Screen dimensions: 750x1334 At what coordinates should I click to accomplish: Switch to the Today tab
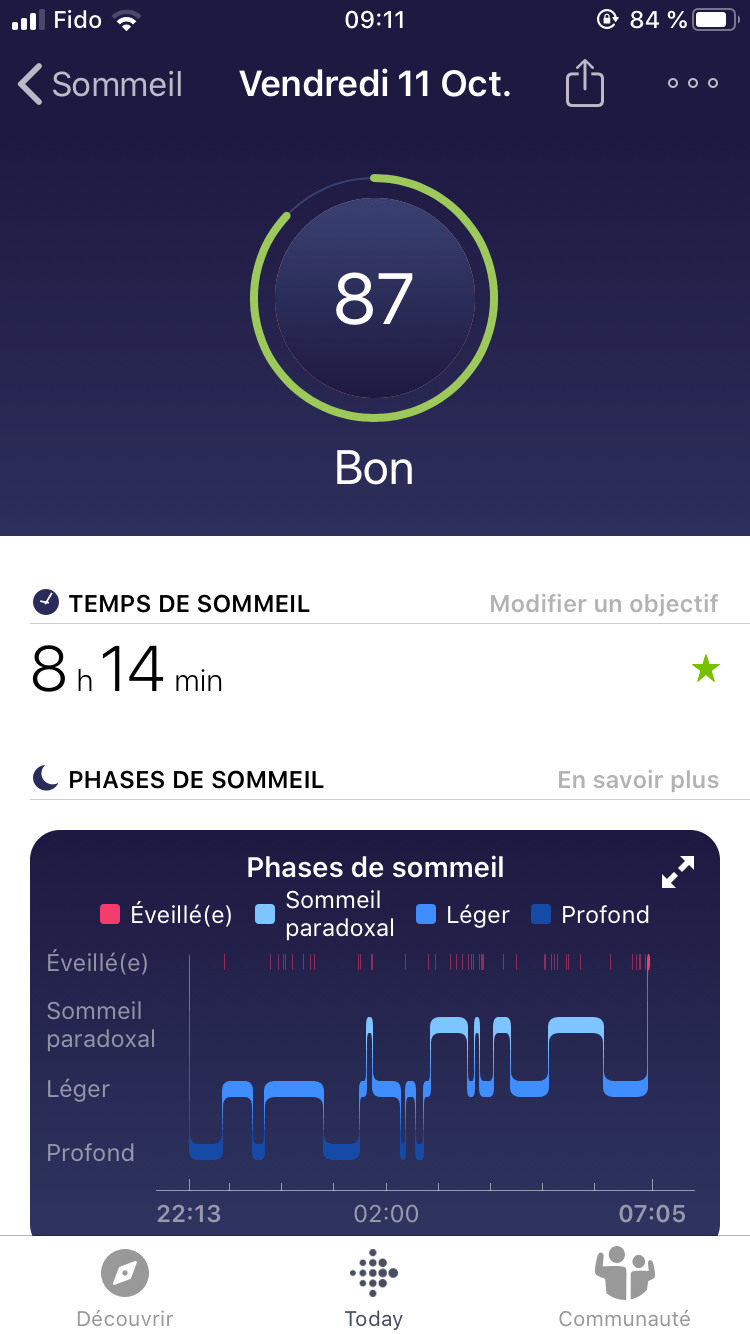(x=374, y=1289)
